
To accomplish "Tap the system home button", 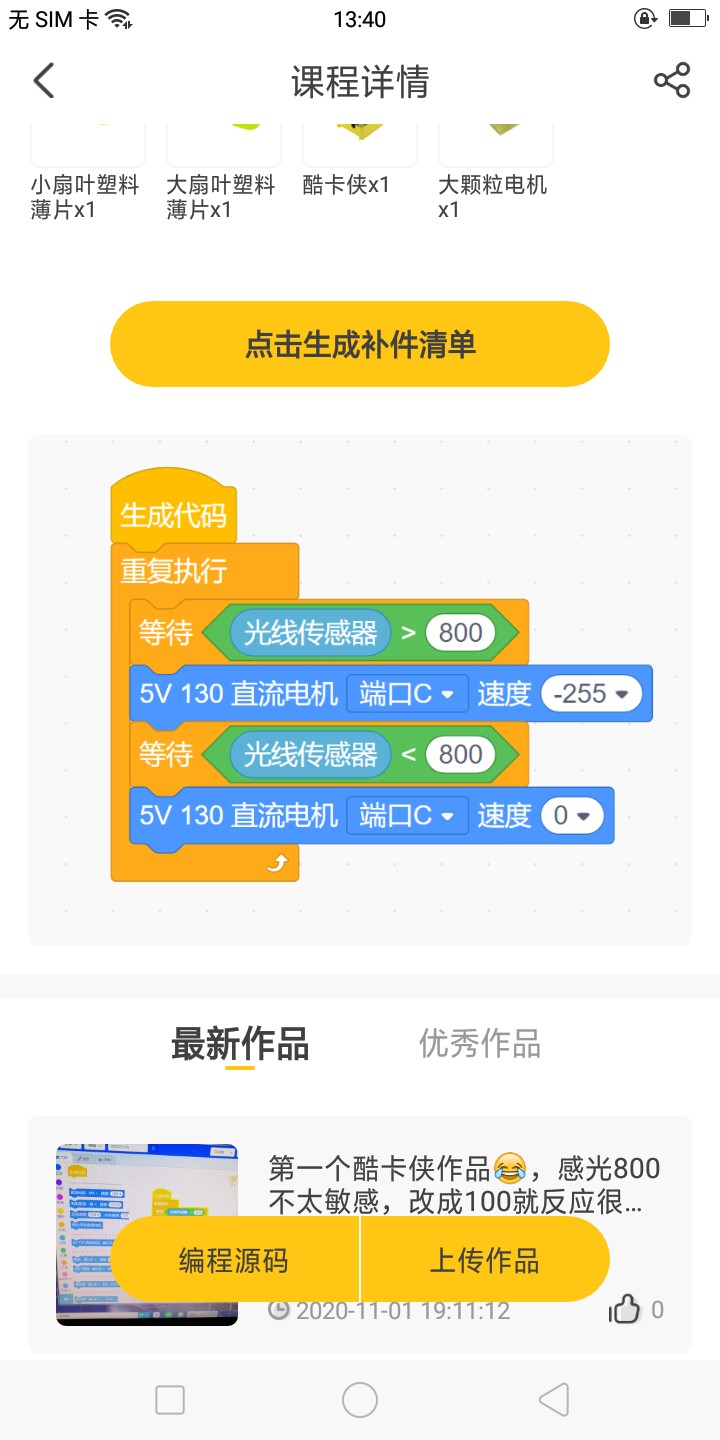I will [360, 1400].
